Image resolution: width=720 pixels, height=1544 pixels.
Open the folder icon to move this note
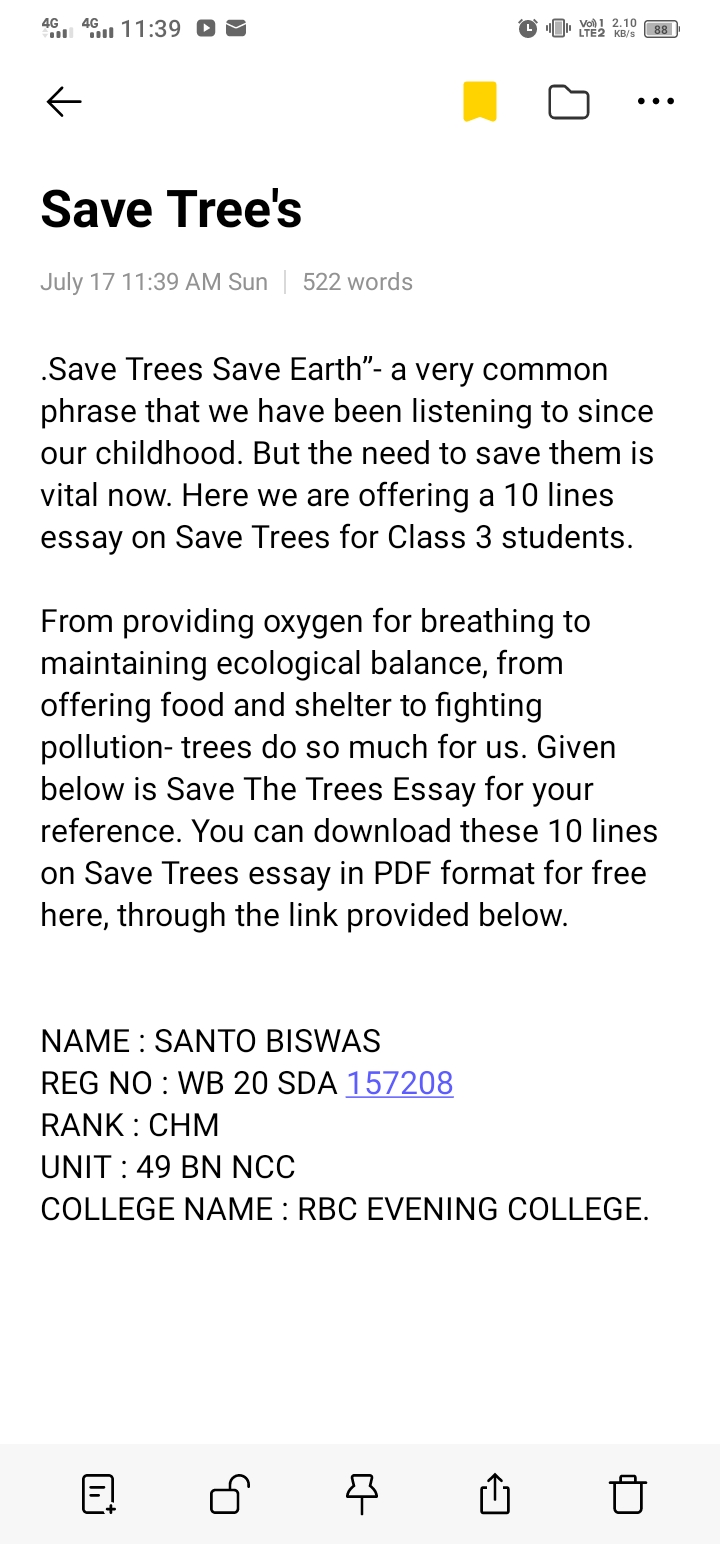tap(568, 101)
